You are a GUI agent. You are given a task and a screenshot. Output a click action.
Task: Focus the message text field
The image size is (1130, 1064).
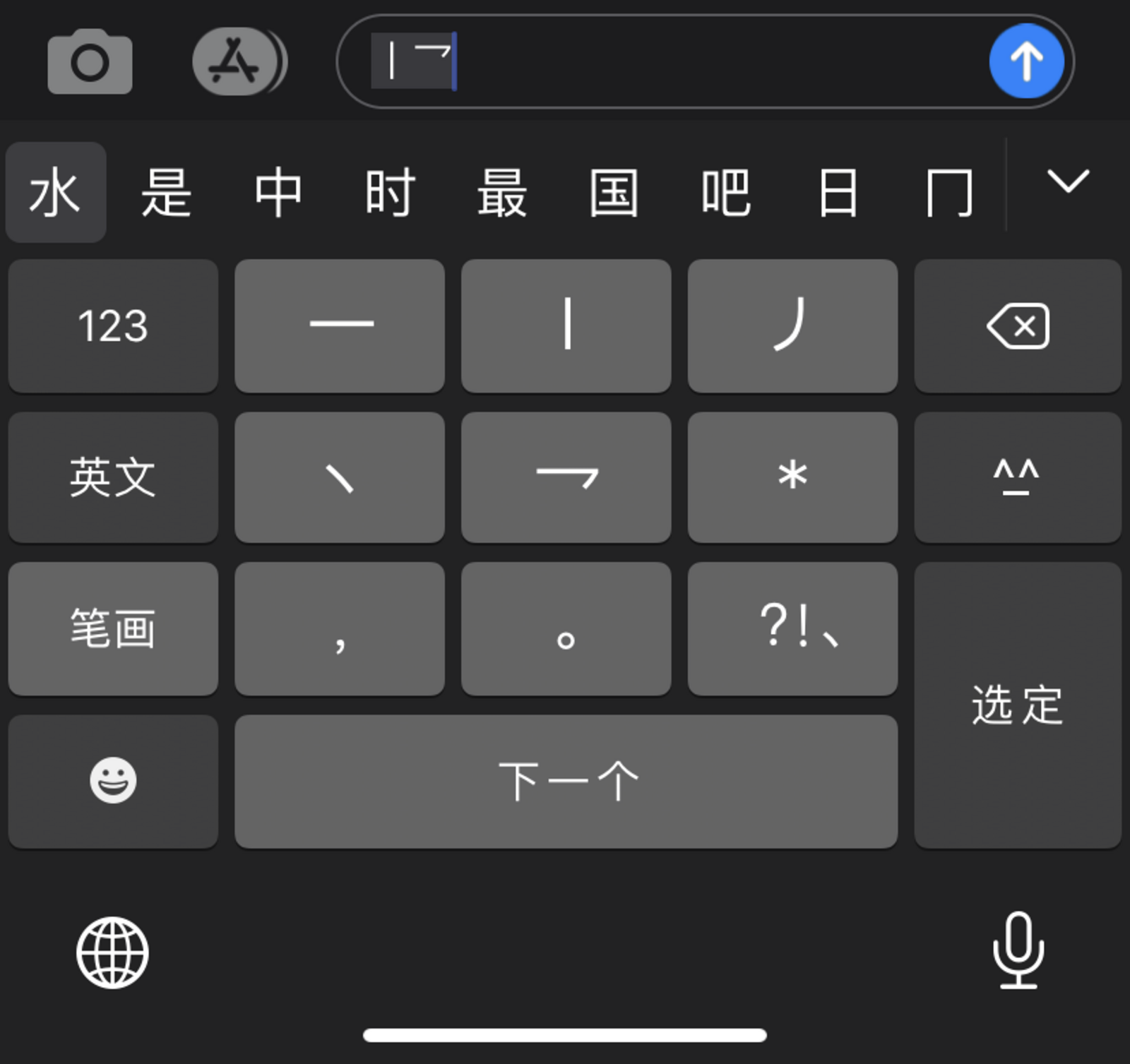click(706, 62)
